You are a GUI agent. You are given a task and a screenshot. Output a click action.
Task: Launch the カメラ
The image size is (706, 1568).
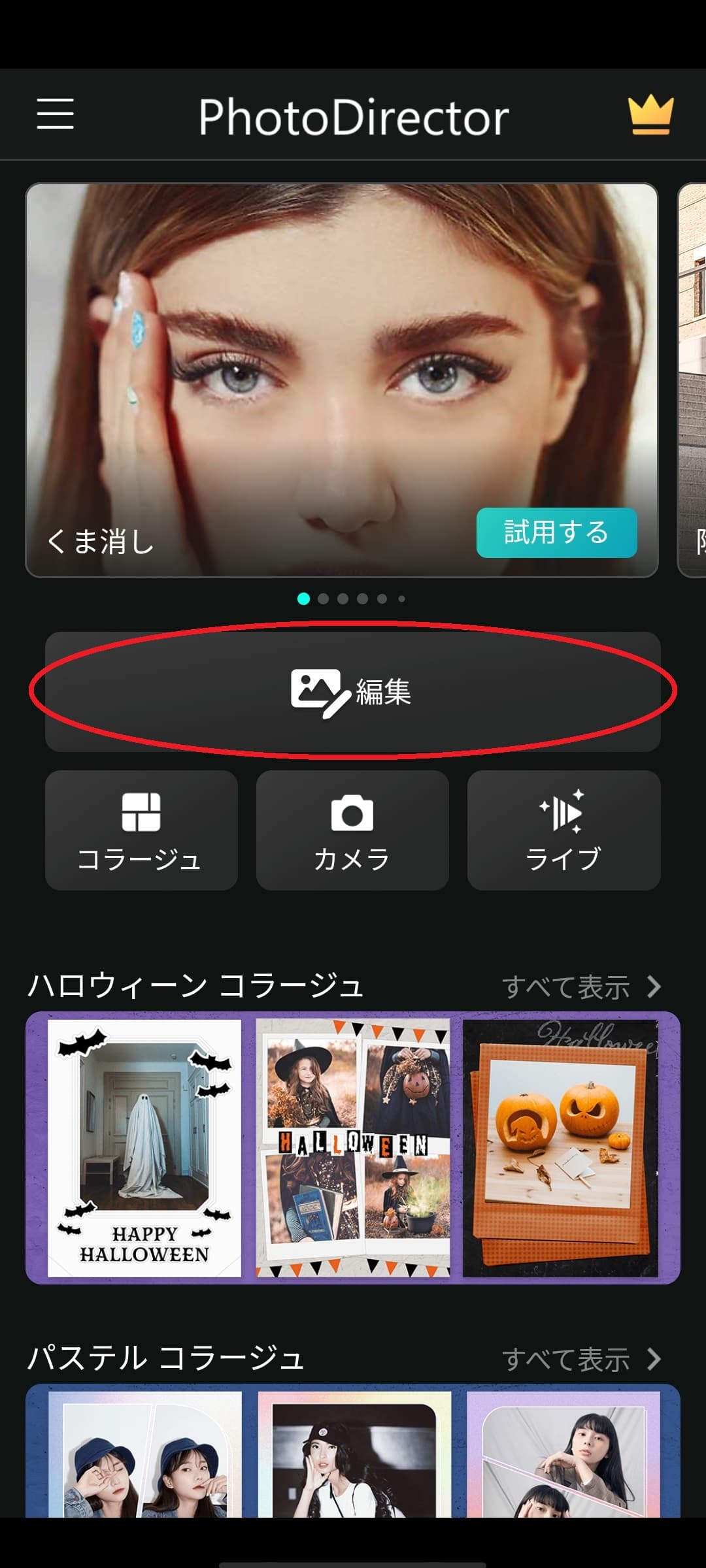tap(352, 830)
